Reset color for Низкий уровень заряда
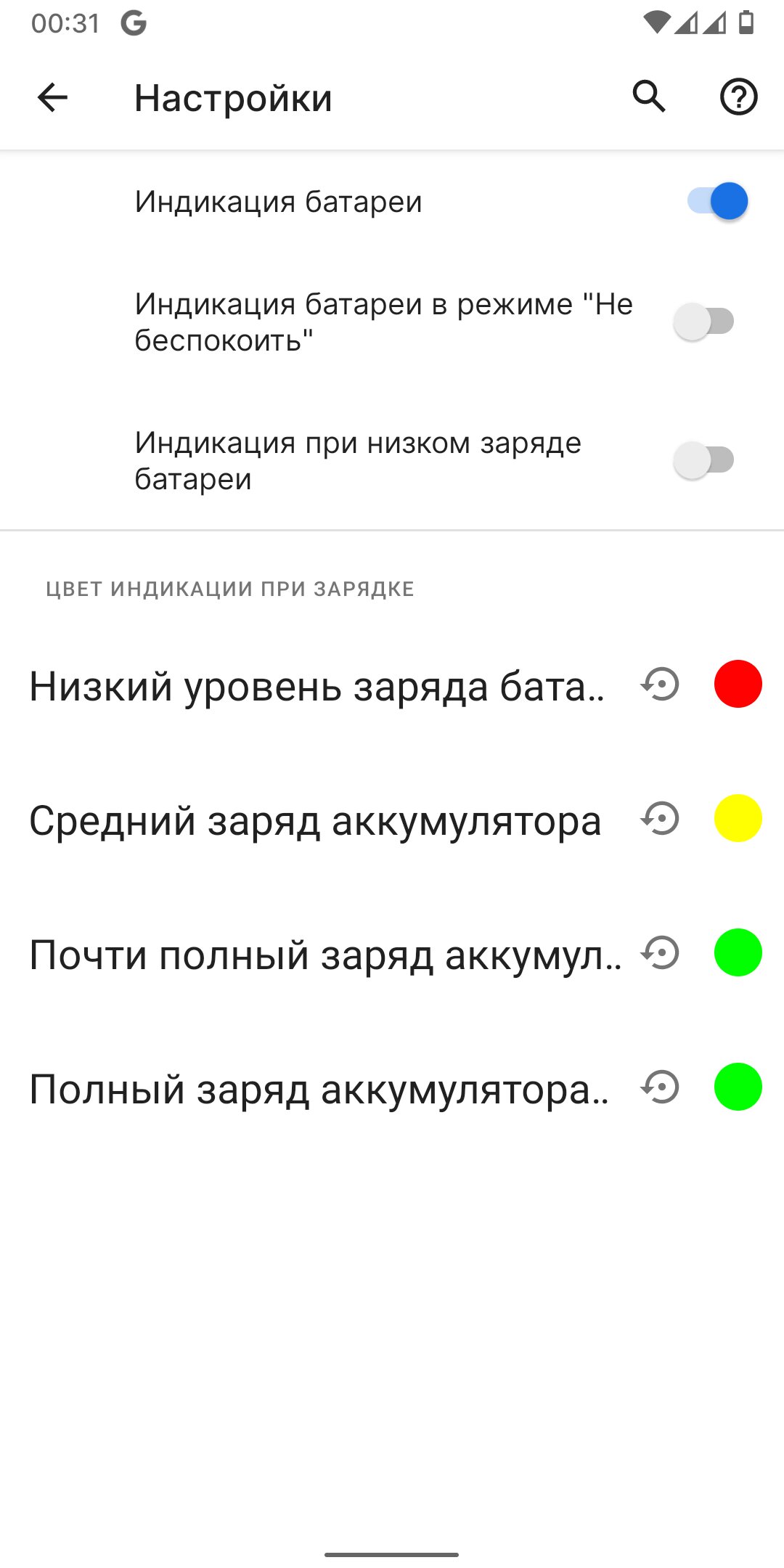 point(660,684)
